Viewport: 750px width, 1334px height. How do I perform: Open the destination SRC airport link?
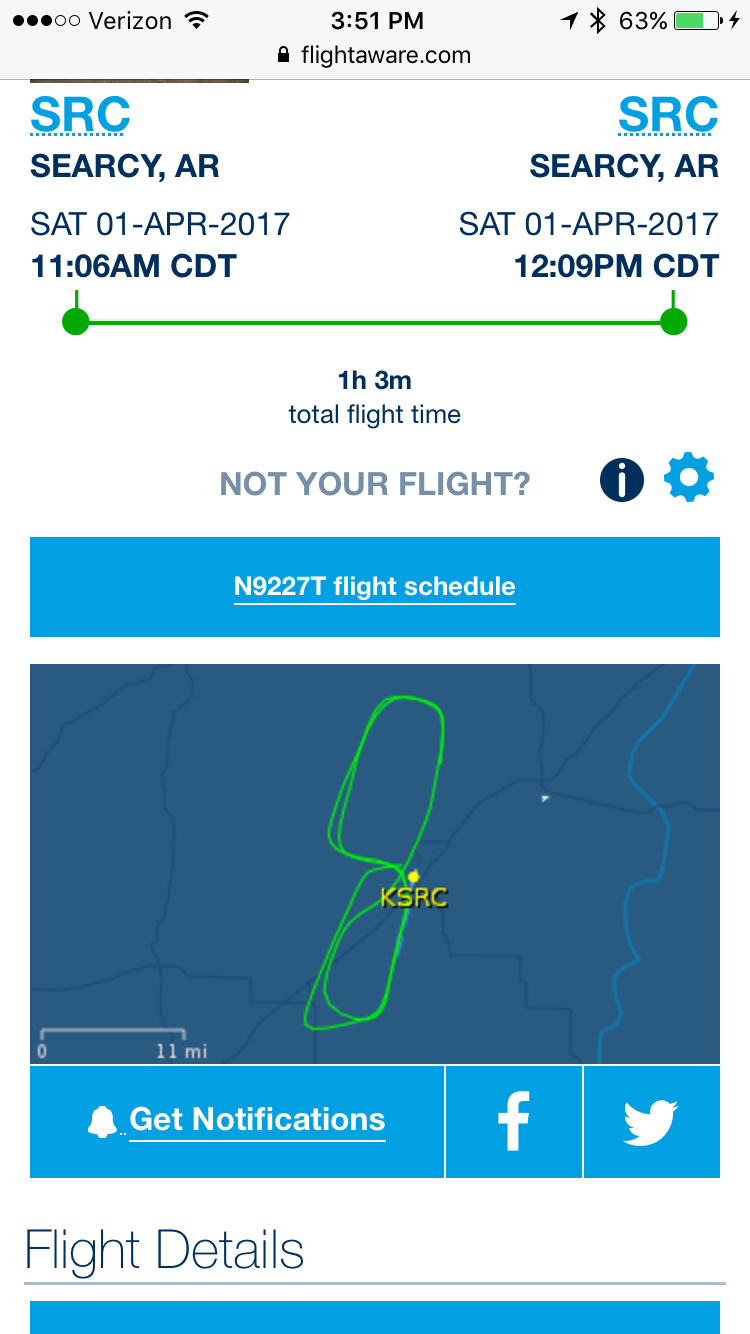(668, 116)
